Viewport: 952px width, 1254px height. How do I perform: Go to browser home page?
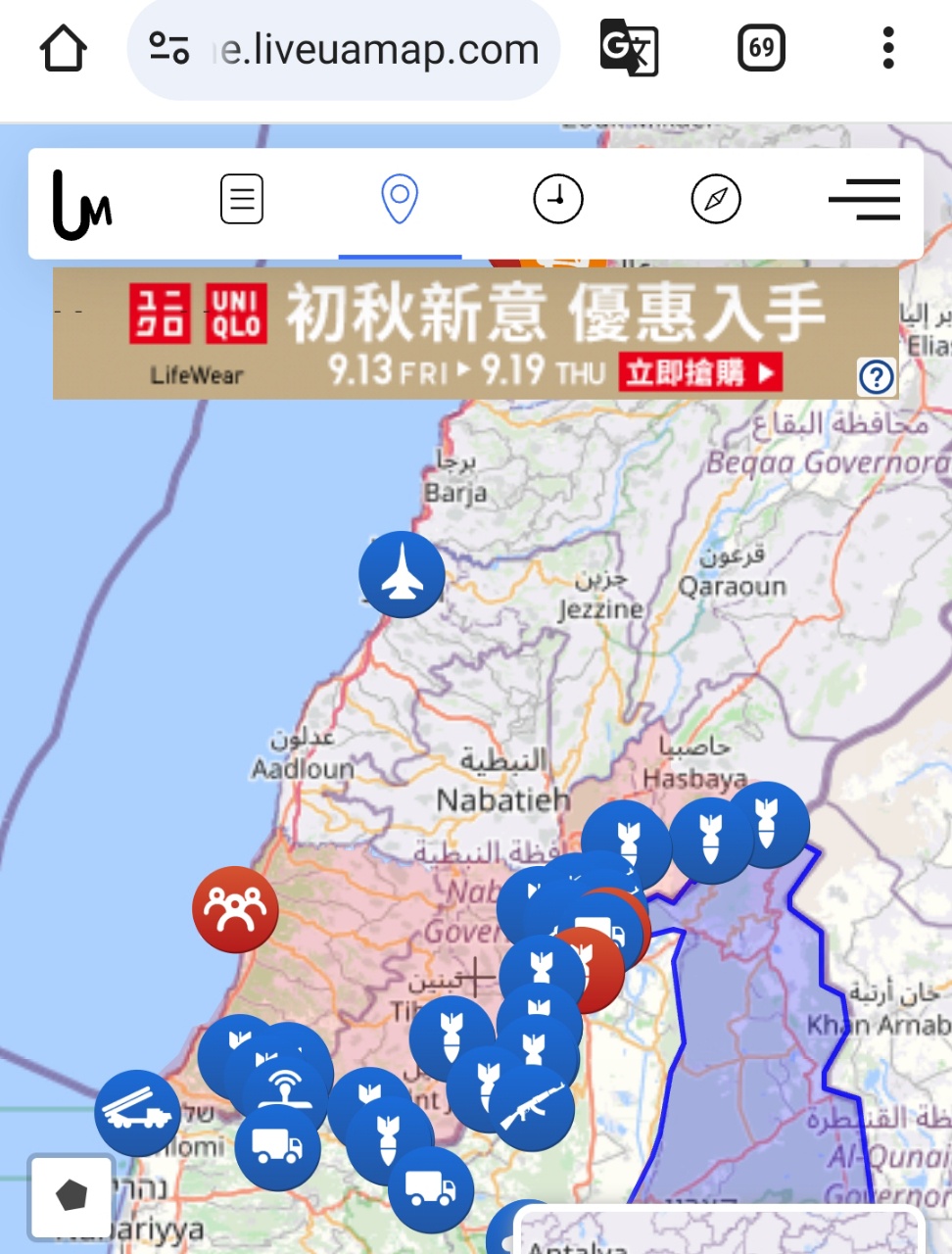click(x=64, y=48)
